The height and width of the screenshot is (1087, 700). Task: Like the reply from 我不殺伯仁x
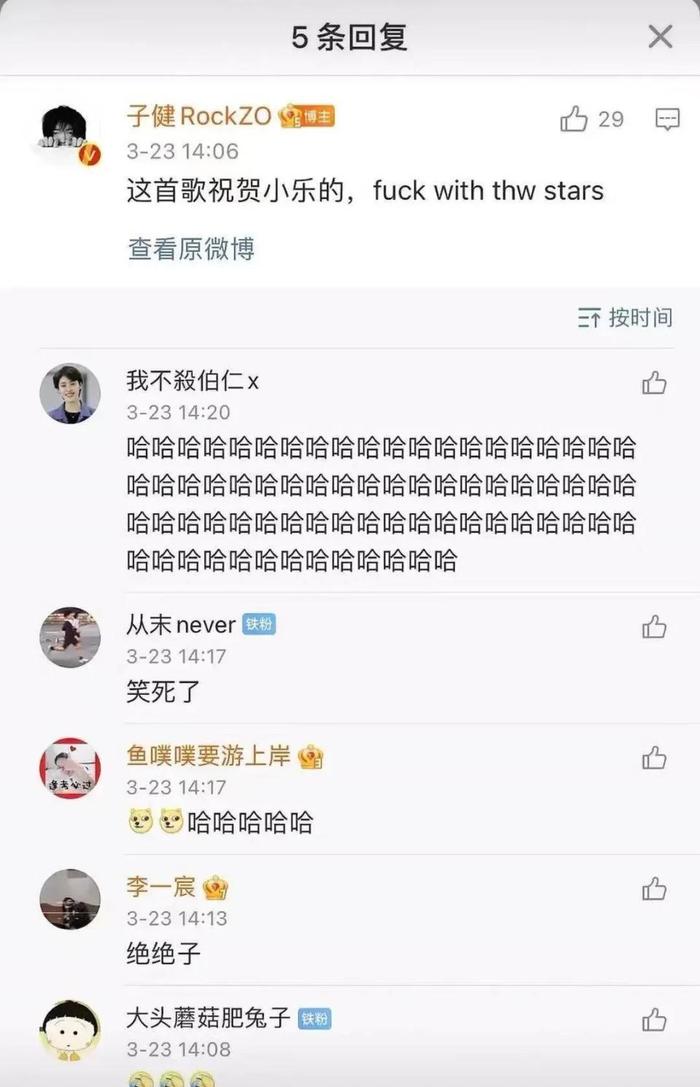point(654,383)
